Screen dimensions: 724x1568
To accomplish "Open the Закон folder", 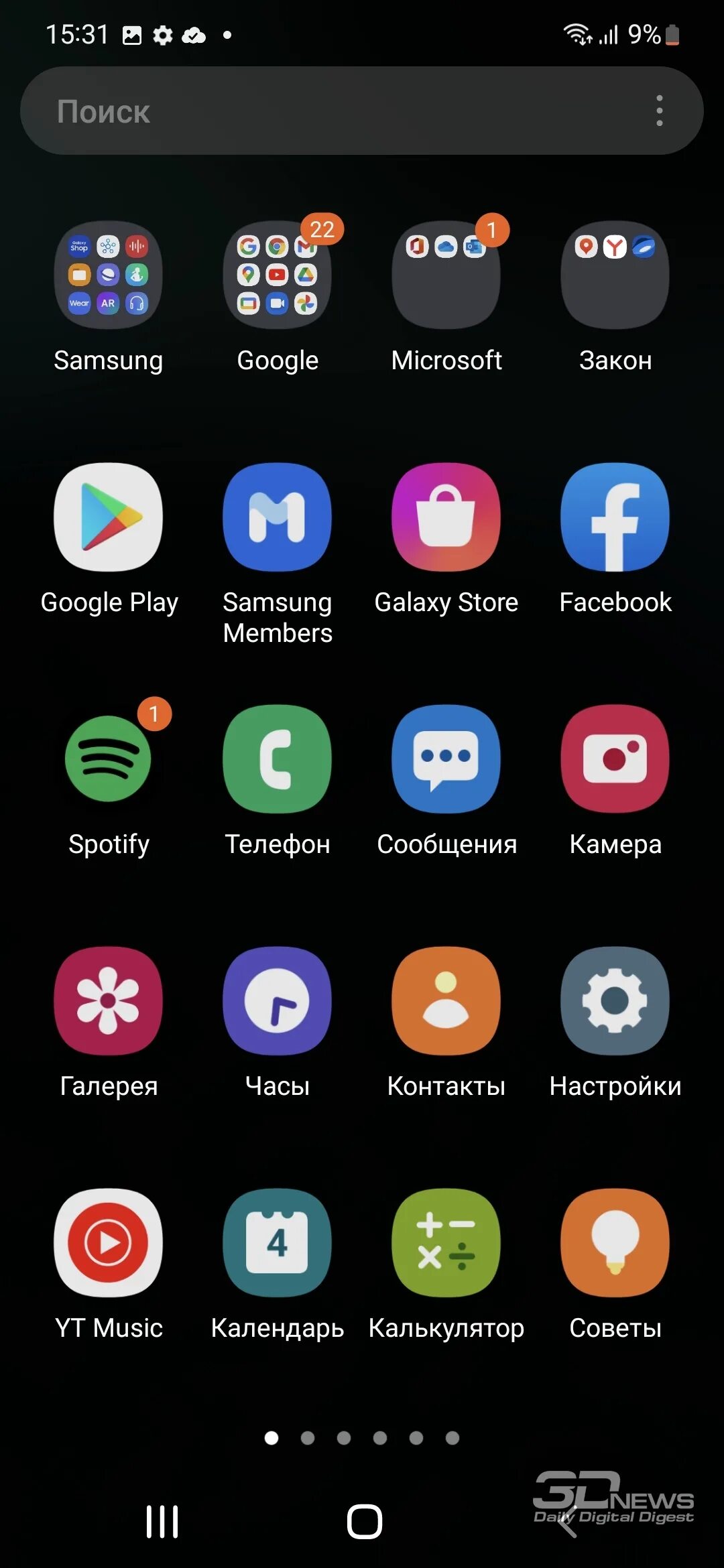I will (615, 275).
